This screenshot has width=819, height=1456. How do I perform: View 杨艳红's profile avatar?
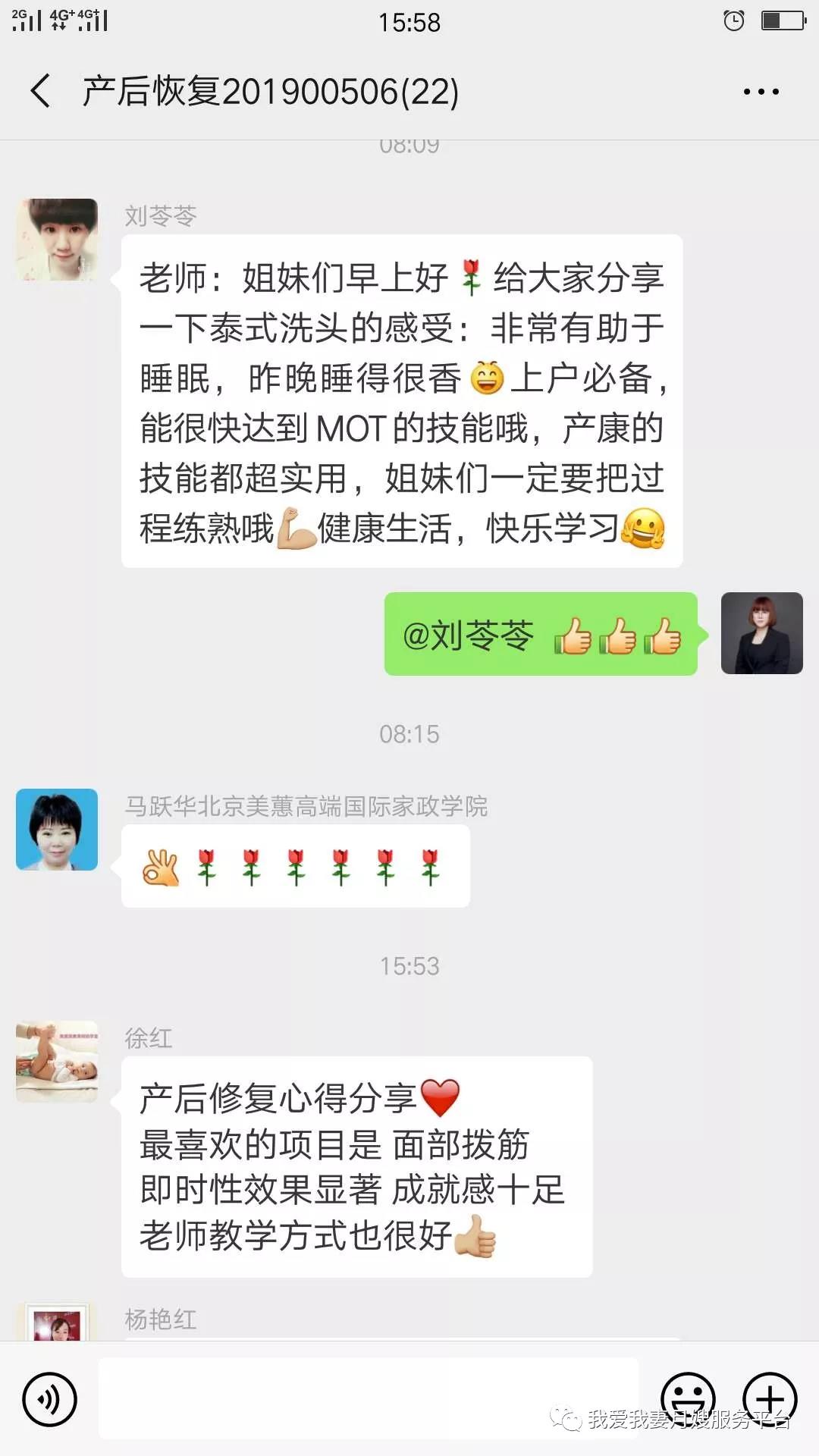pyautogui.click(x=57, y=1322)
